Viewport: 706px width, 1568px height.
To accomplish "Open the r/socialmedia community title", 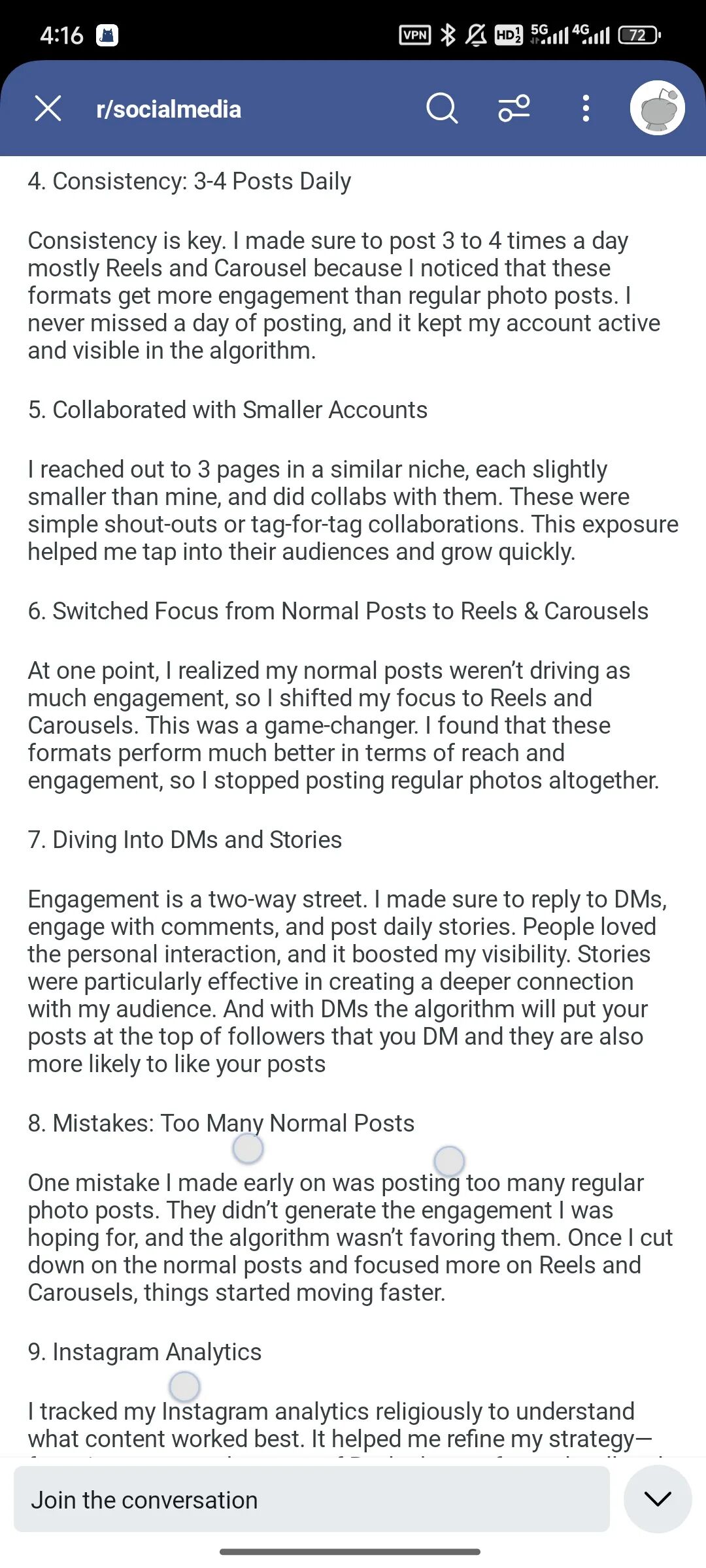I will click(169, 109).
